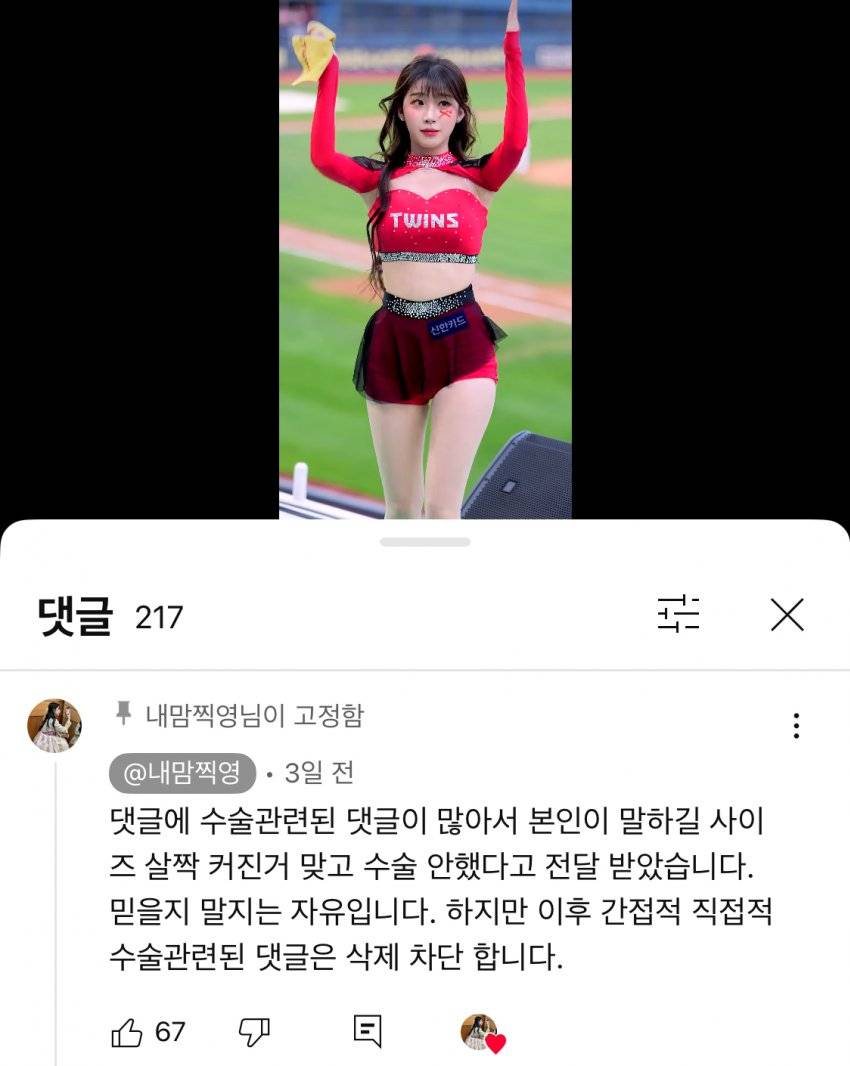Open the @내맘찍영 channel chip
Image resolution: width=850 pixels, height=1066 pixels.
pos(182,773)
